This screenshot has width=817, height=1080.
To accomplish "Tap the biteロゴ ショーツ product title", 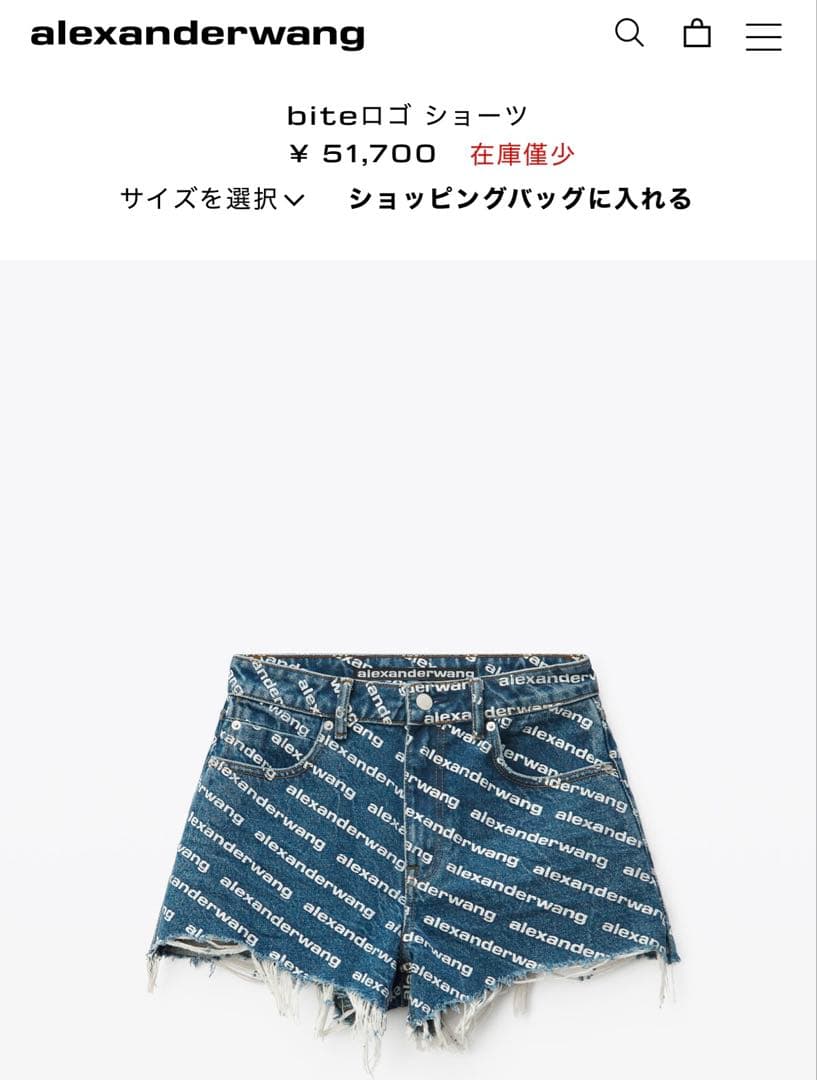I will point(408,113).
